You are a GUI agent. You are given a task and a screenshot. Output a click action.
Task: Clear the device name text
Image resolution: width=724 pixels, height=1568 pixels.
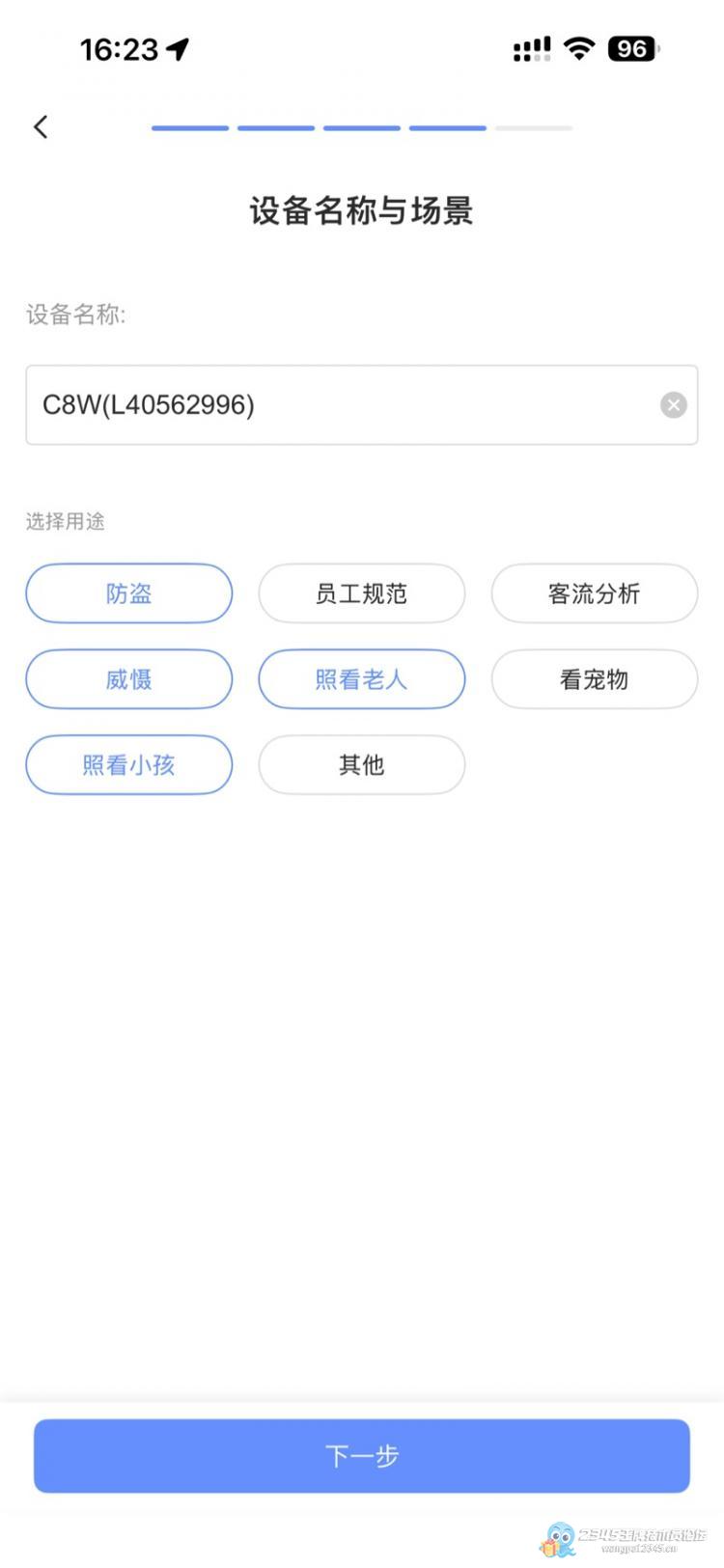click(x=674, y=405)
